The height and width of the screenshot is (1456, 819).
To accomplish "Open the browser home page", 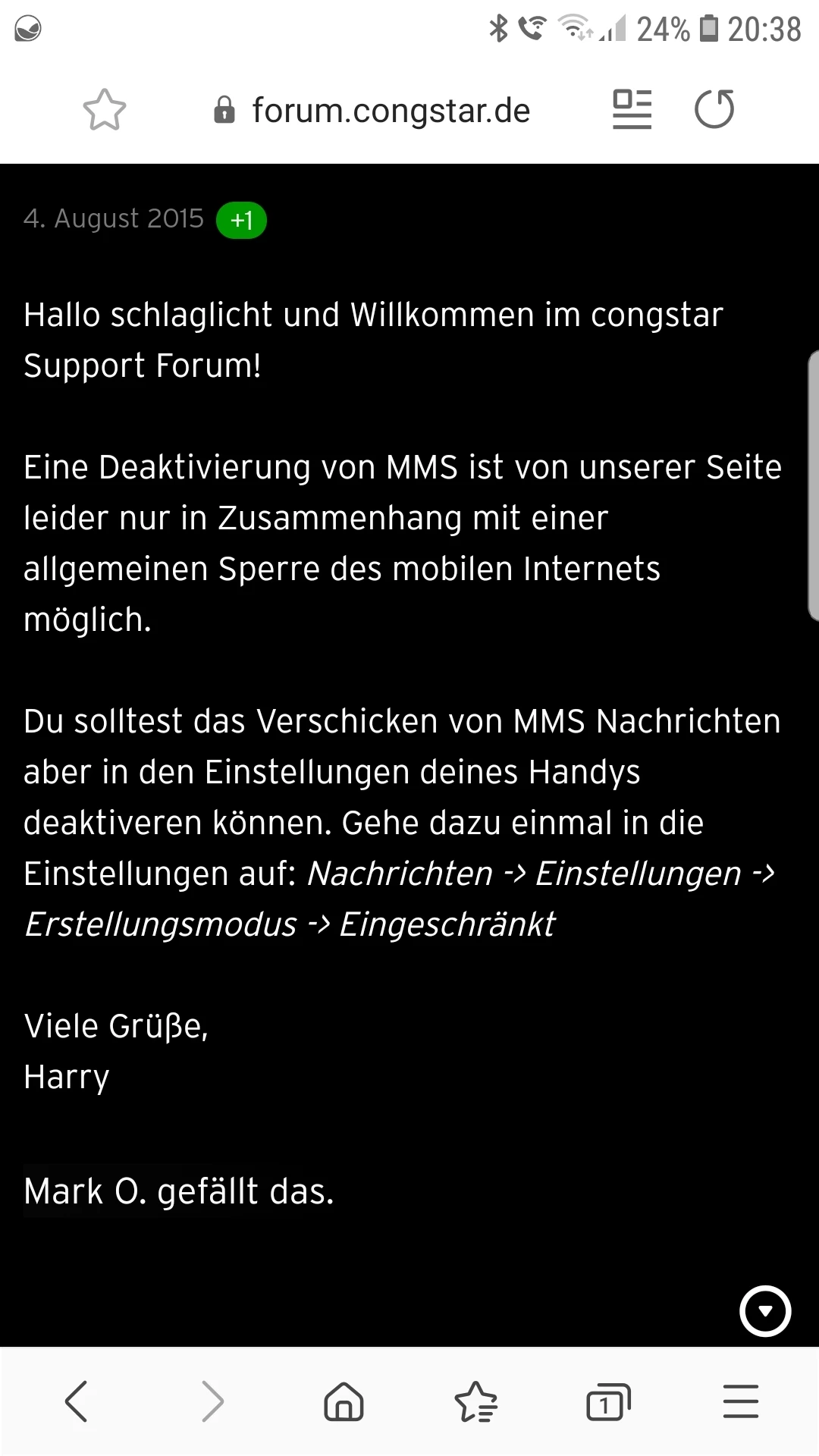I will 344,1401.
